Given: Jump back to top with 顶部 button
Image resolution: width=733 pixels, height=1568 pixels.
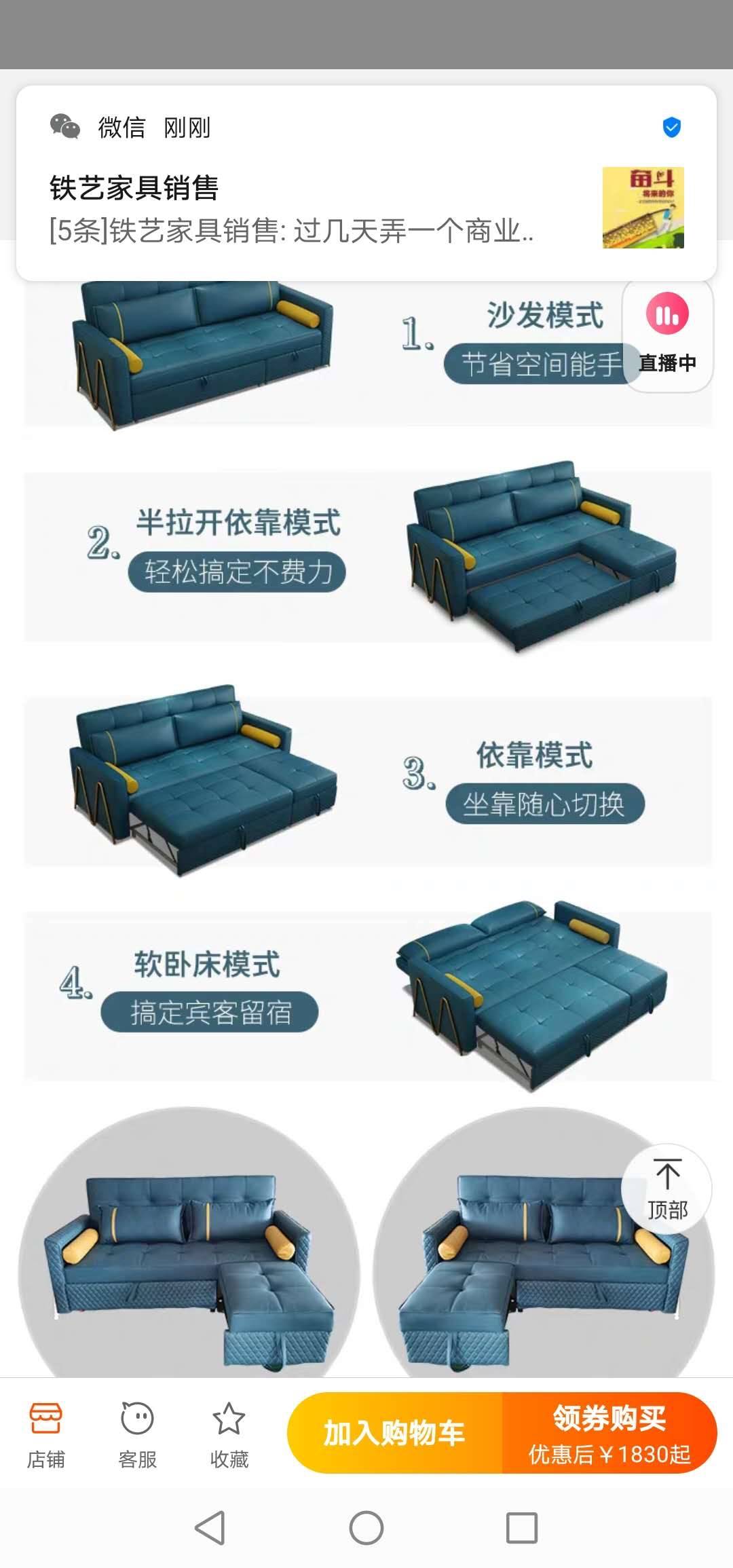Looking at the screenshot, I should tap(667, 1189).
